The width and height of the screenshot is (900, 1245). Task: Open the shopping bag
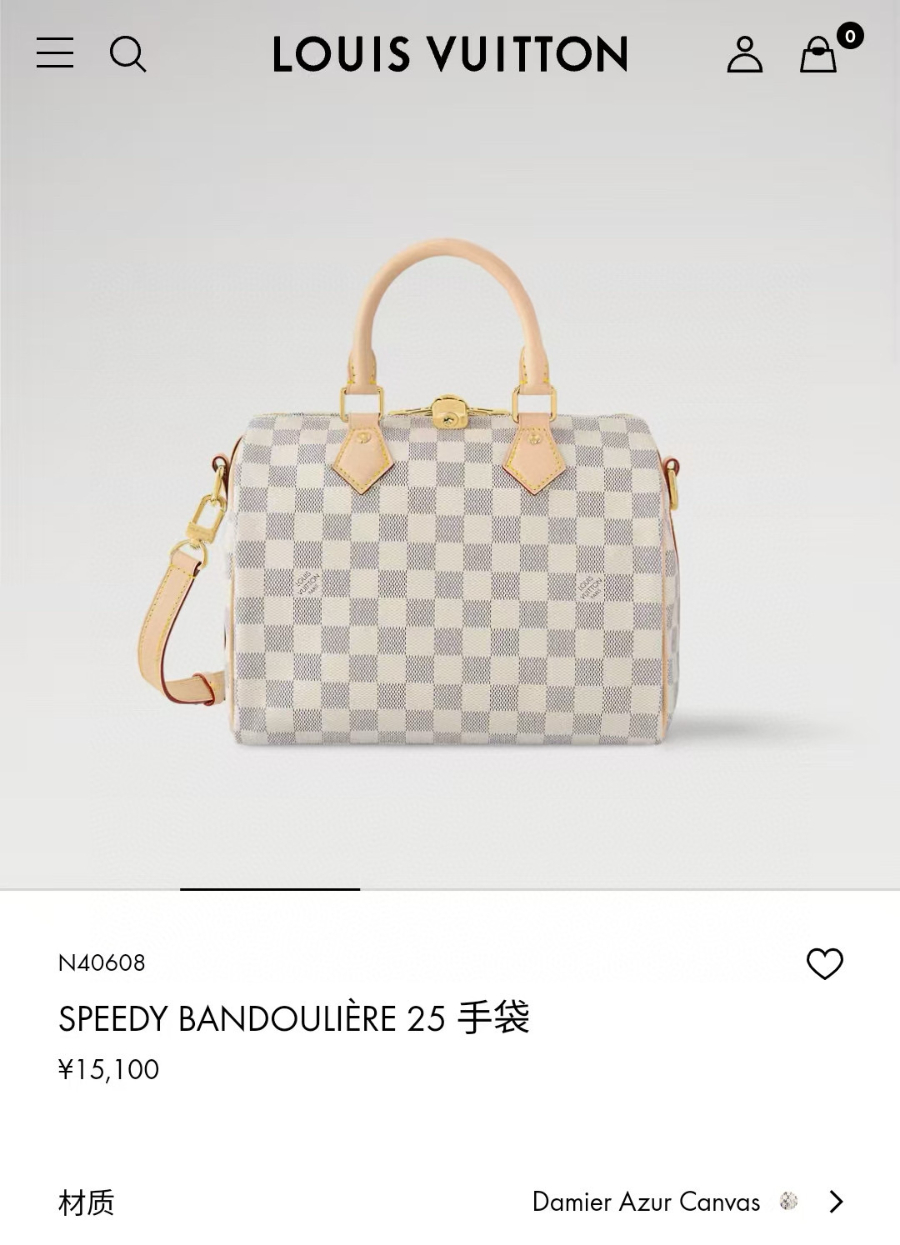818,55
